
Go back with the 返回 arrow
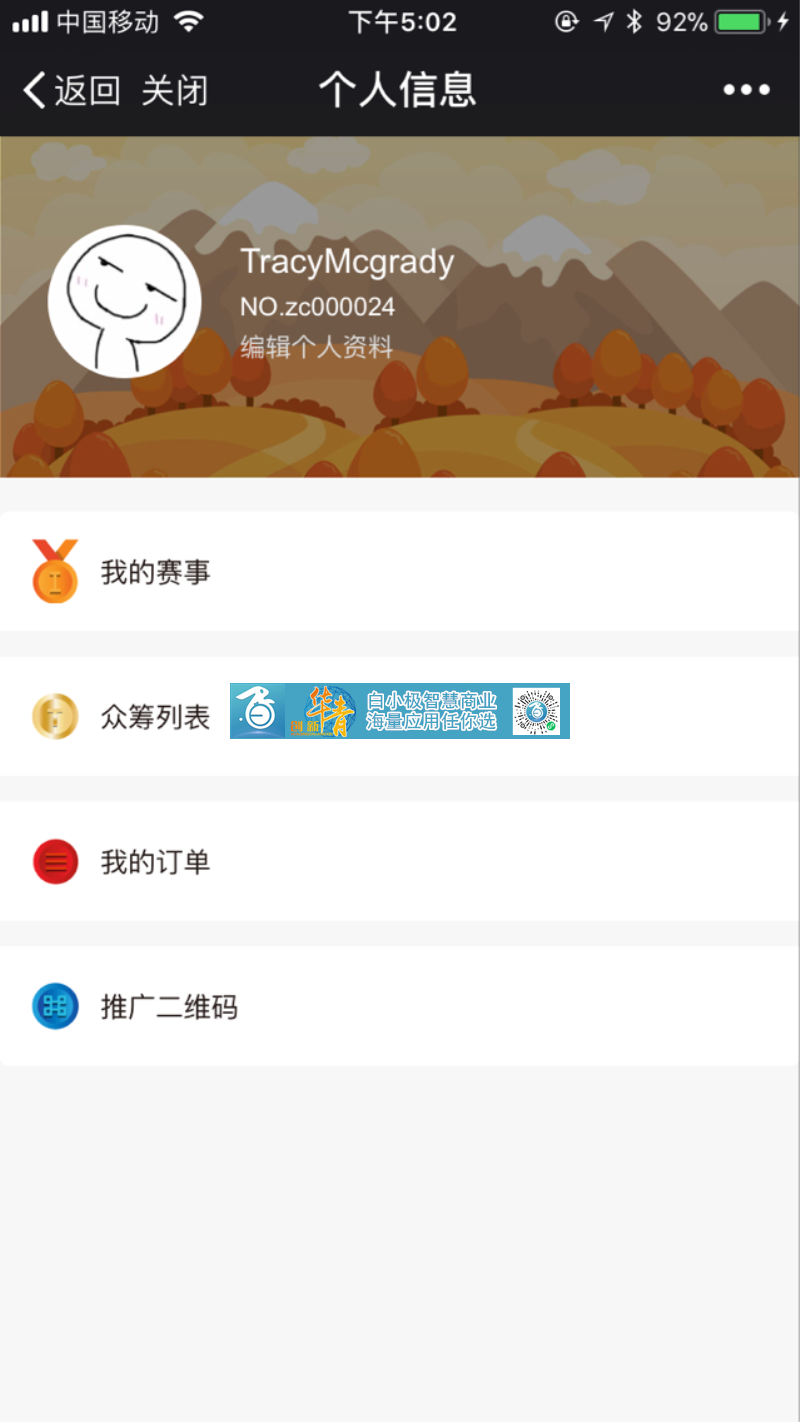click(x=70, y=91)
